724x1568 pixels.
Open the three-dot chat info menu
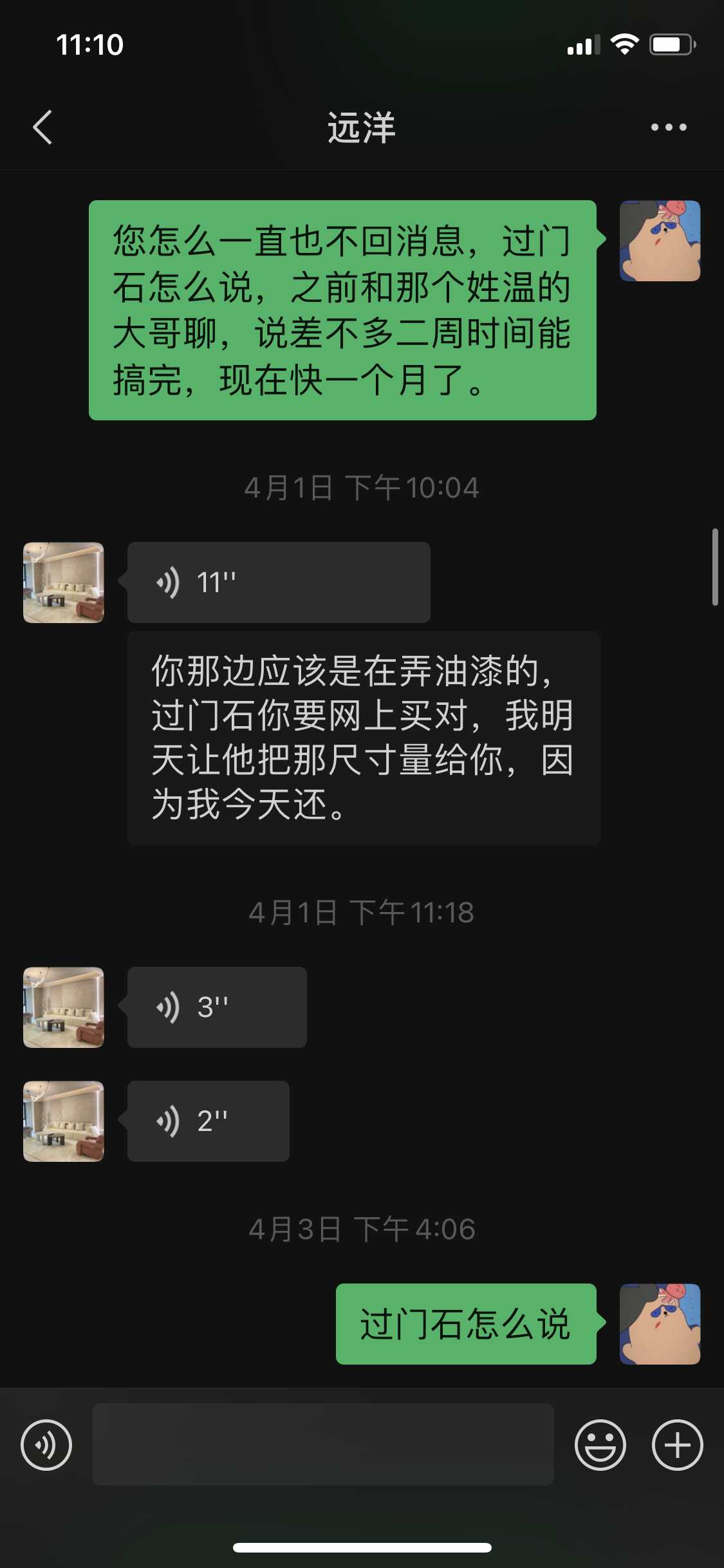(x=668, y=127)
